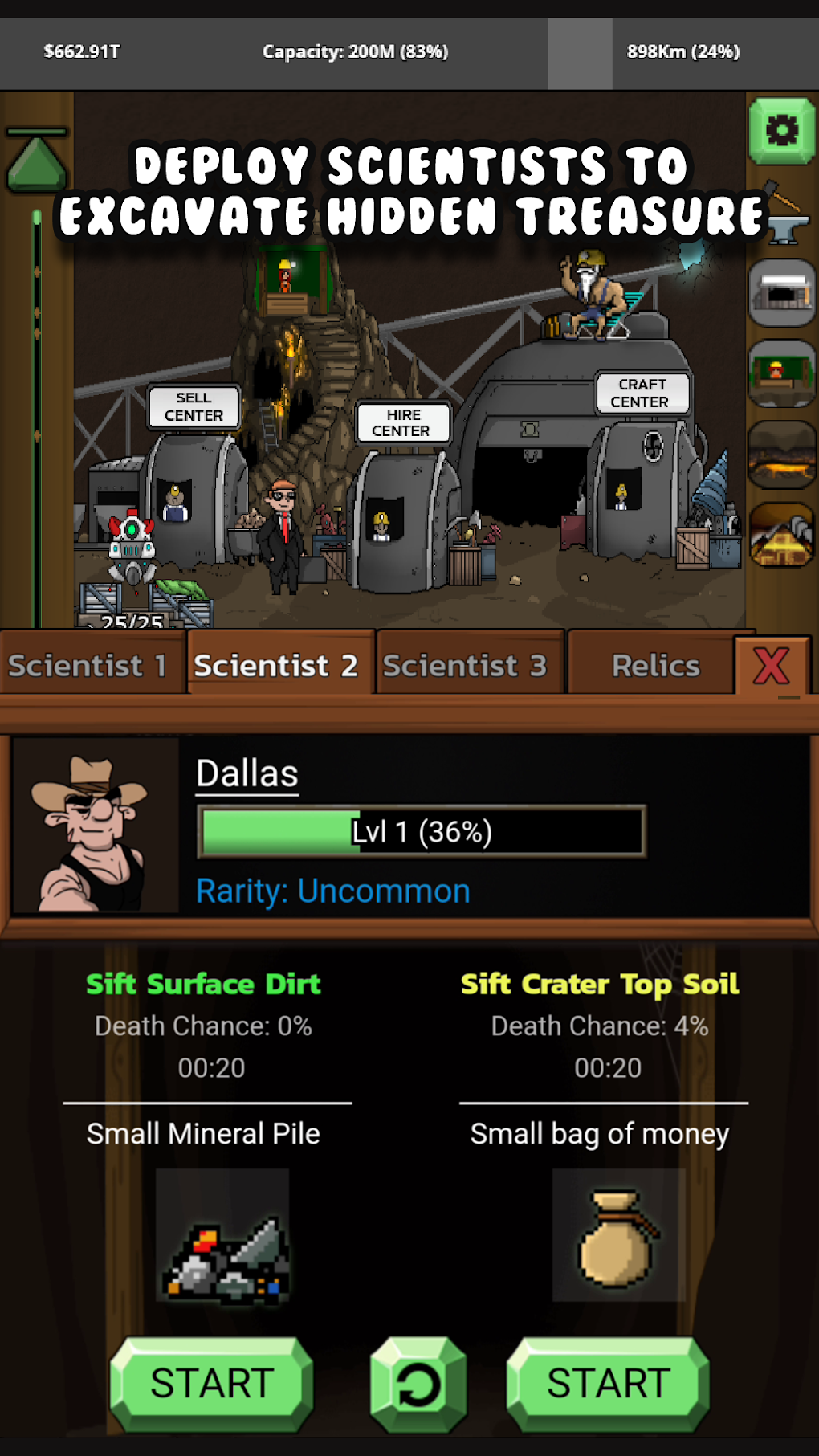The image size is (819, 1456).
Task: Visit the Hire Center
Action: click(401, 422)
